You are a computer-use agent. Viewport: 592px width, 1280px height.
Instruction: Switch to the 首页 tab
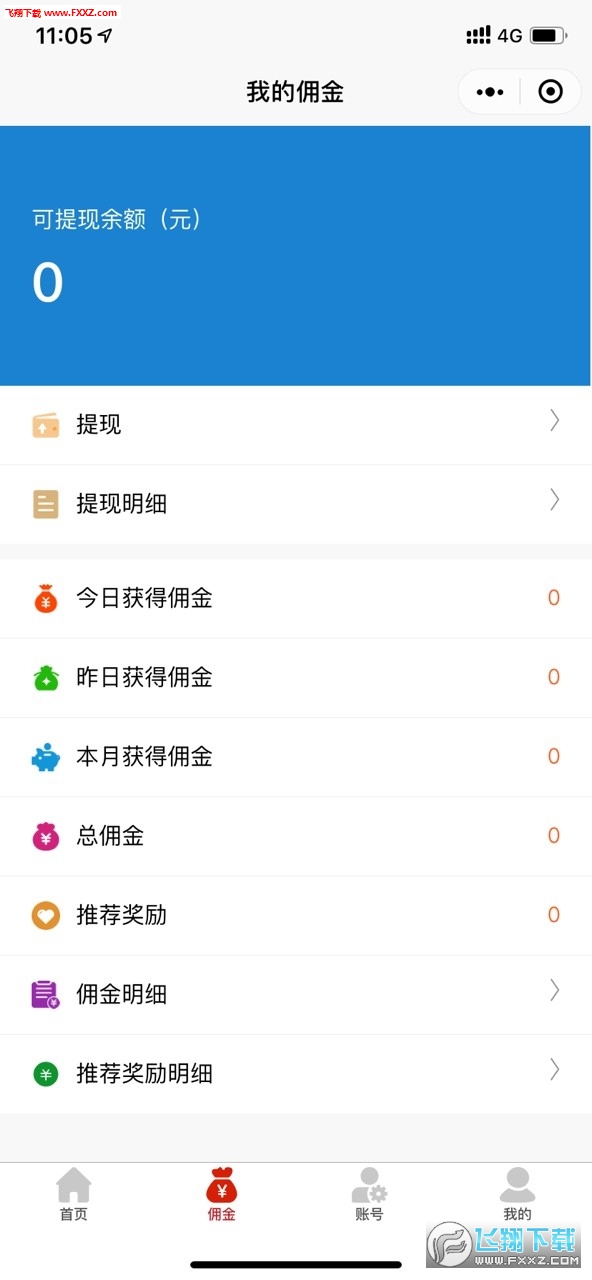click(x=74, y=1195)
